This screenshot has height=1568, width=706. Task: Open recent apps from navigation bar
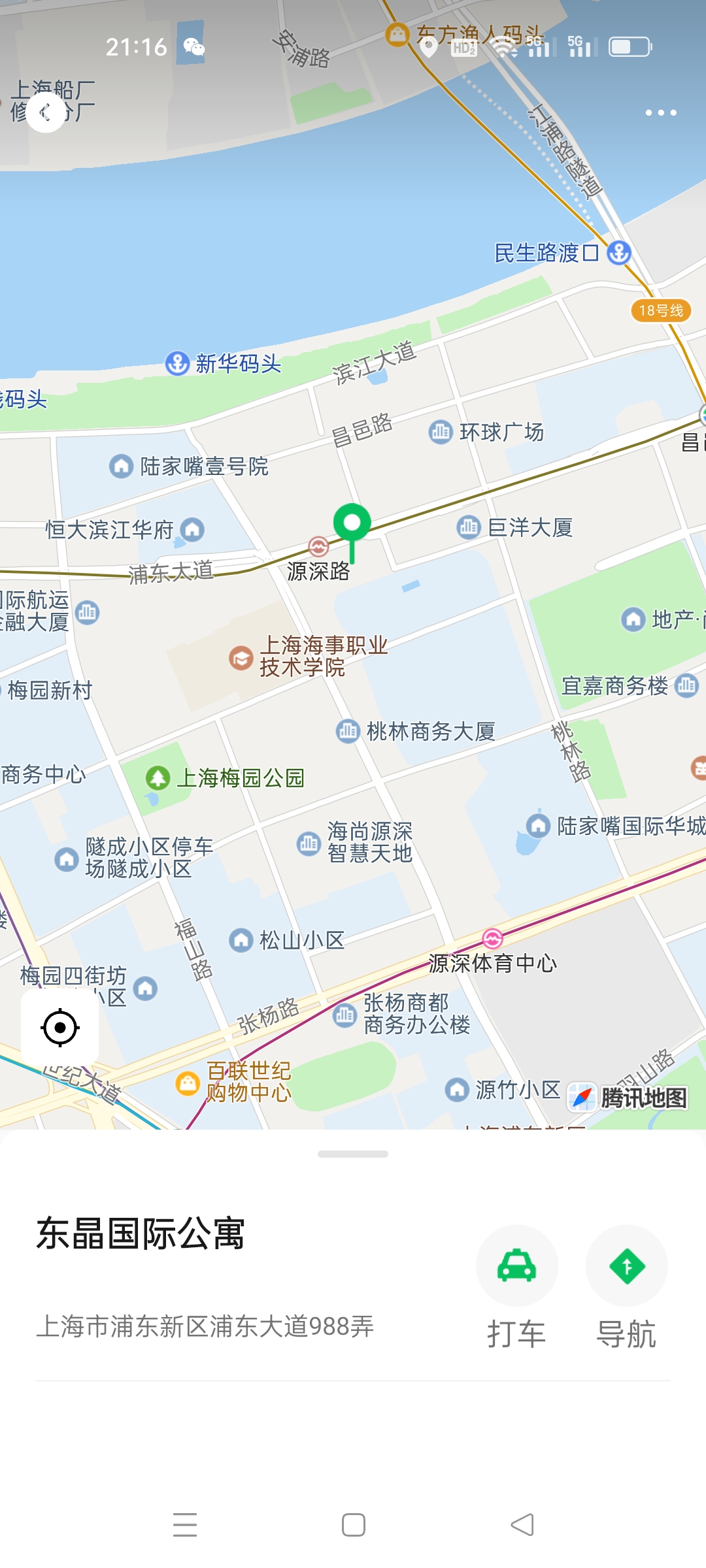[x=185, y=1525]
